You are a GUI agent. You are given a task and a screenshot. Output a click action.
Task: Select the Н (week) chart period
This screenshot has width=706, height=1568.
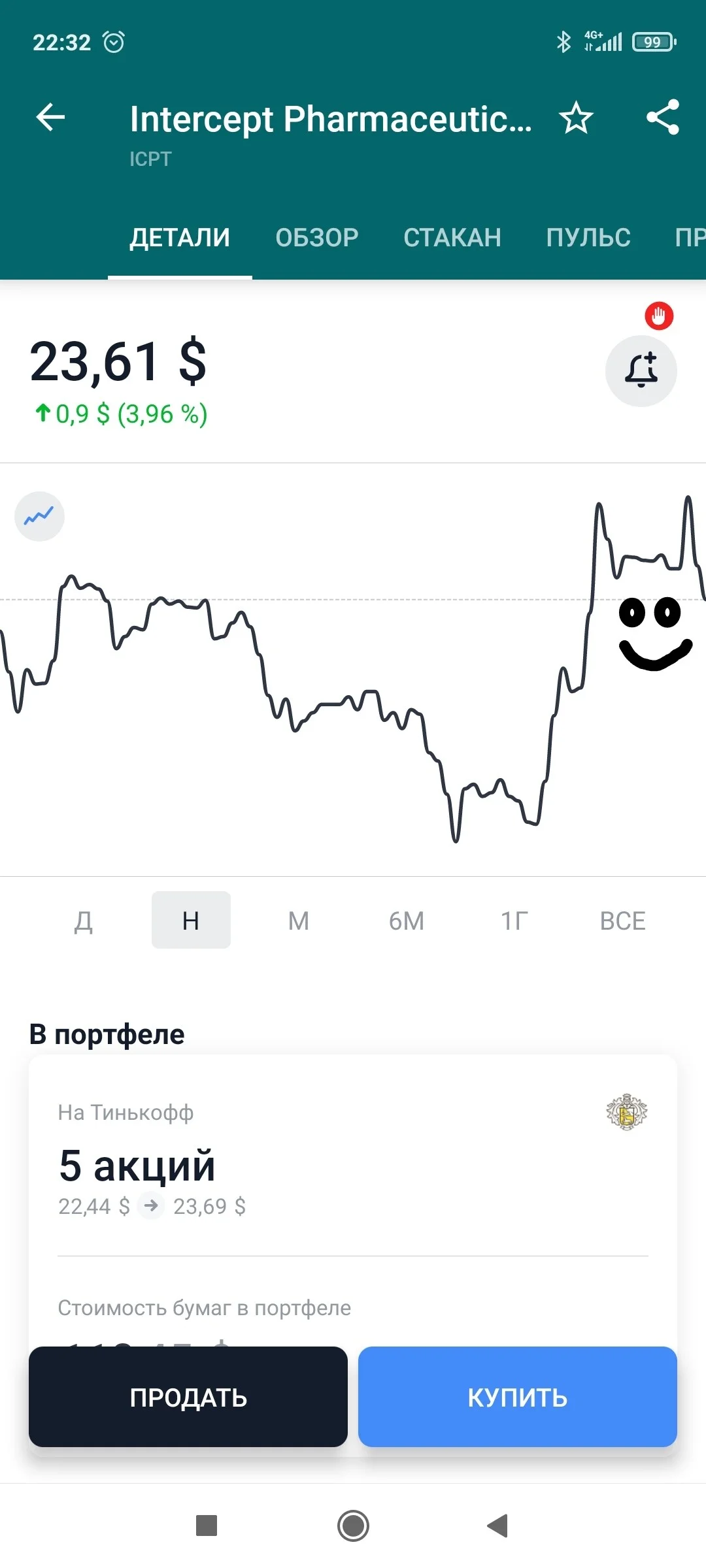pyautogui.click(x=191, y=921)
